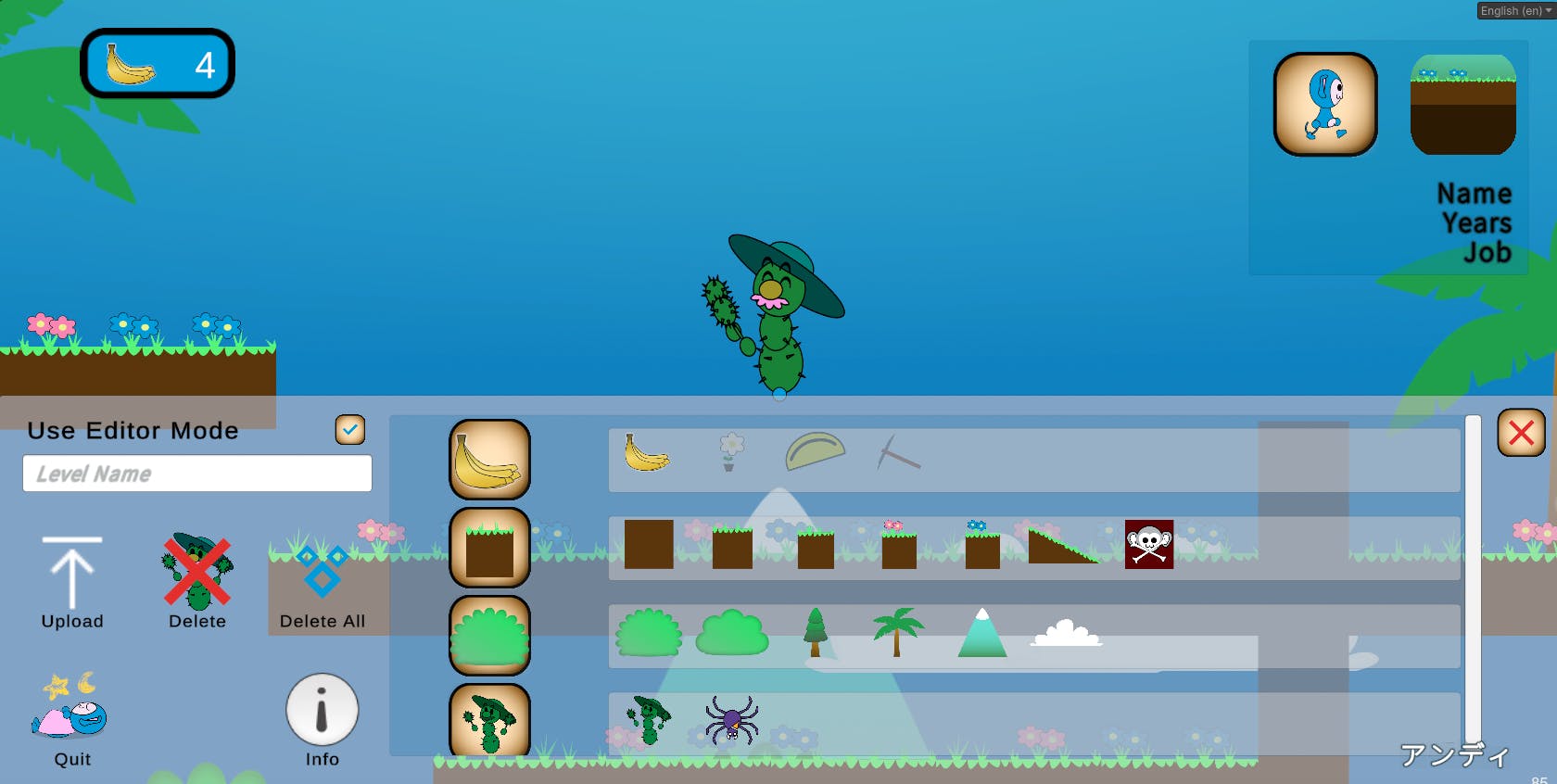Open the English language dropdown
The width and height of the screenshot is (1557, 784).
[1515, 10]
